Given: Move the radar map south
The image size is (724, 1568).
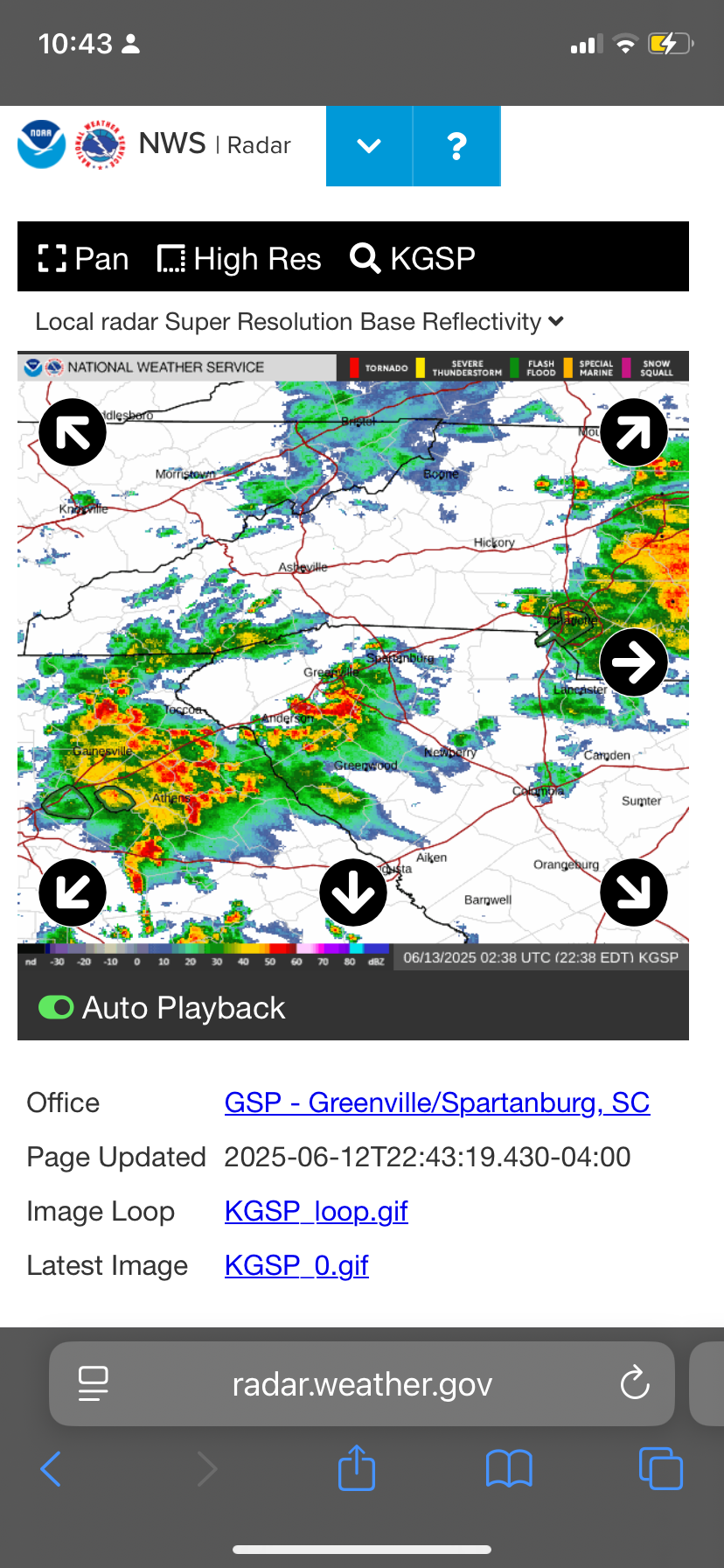Looking at the screenshot, I should [353, 892].
